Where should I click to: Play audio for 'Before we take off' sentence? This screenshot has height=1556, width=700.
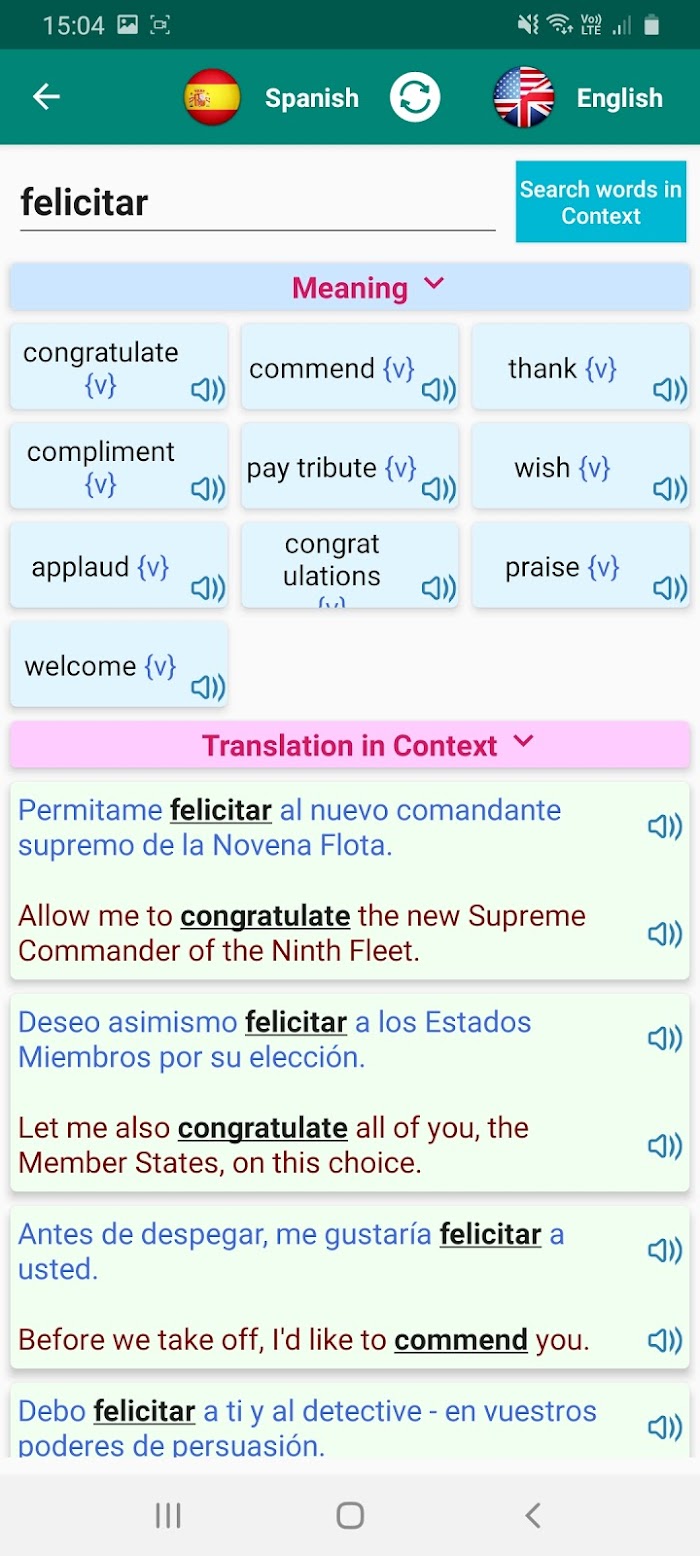point(665,1340)
